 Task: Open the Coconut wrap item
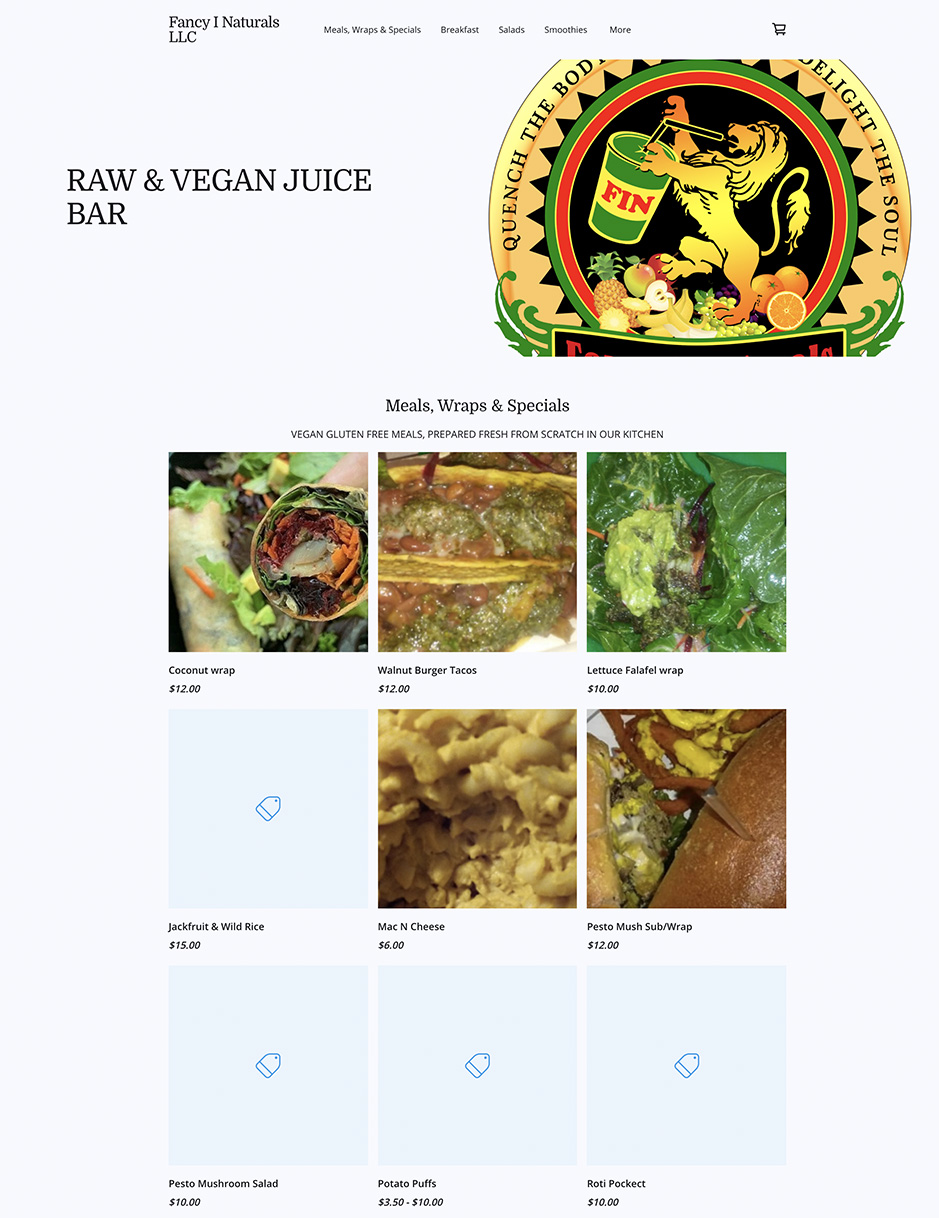click(x=268, y=552)
